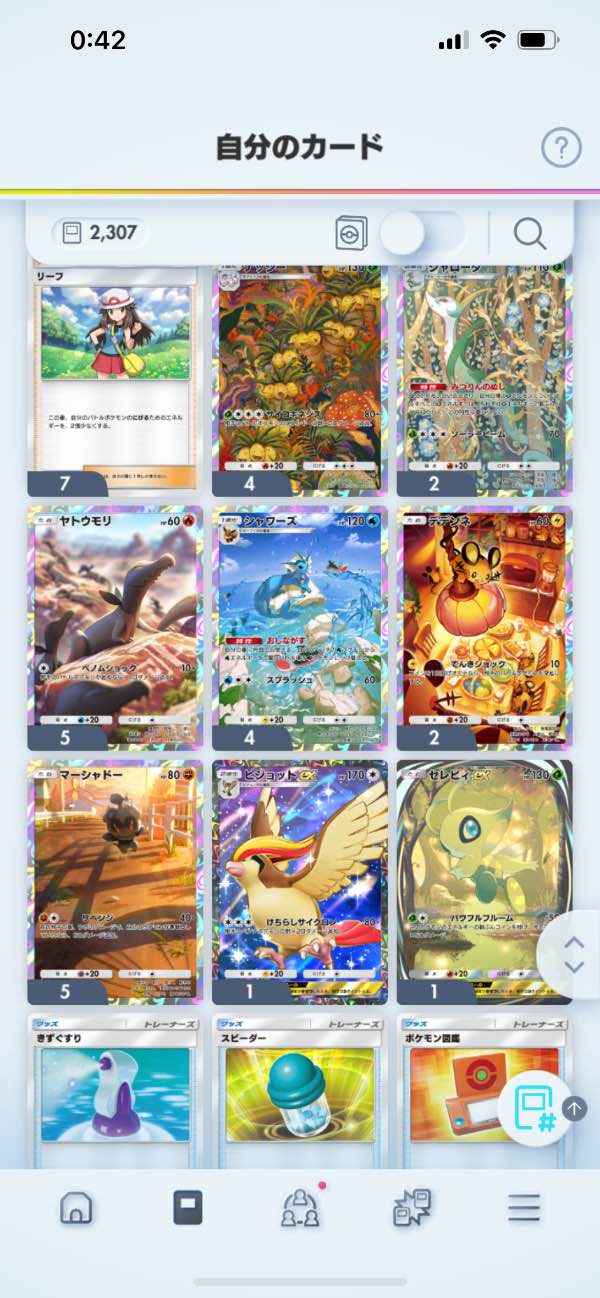Open the ヤトウモリ card
This screenshot has width=600, height=1298.
tap(115, 628)
